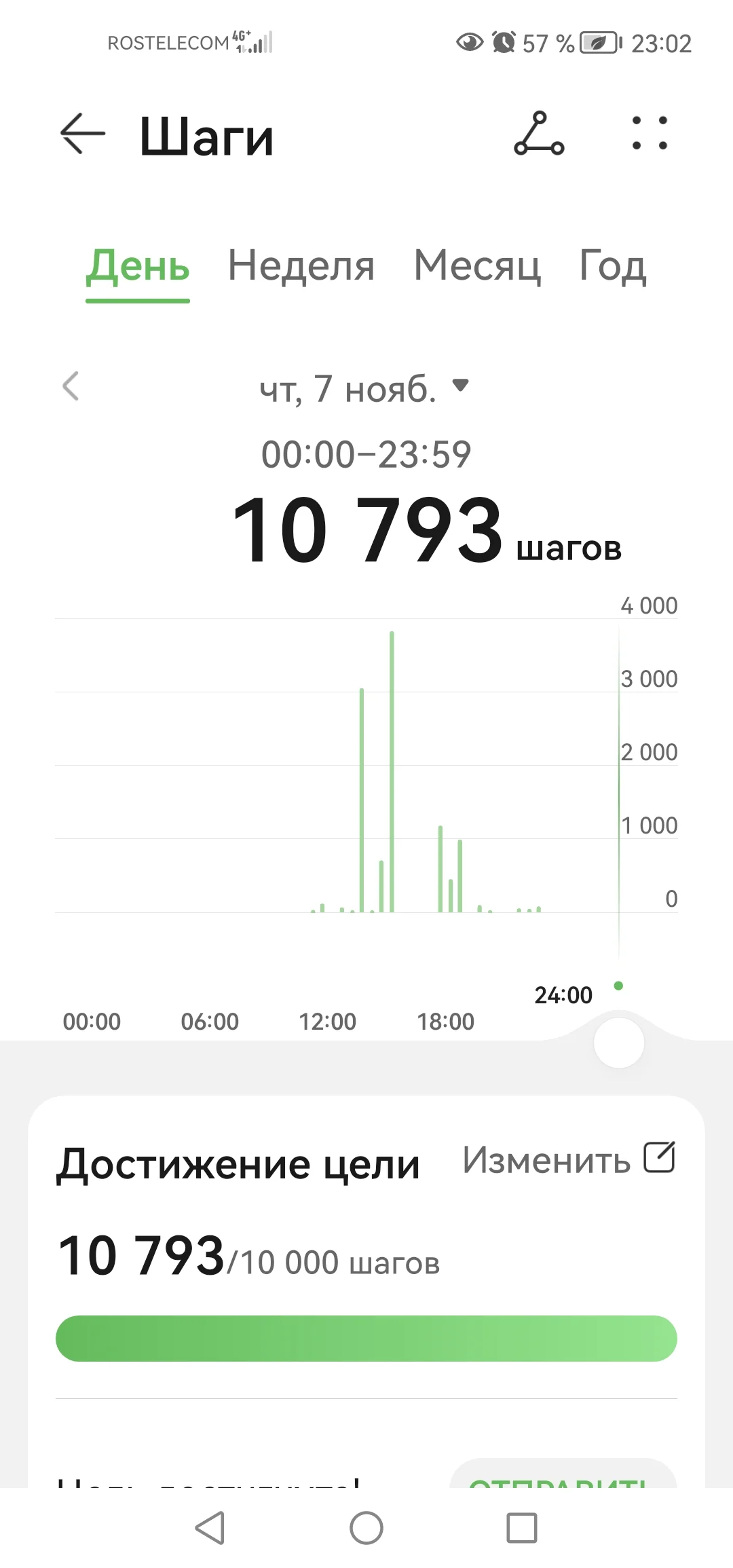The image size is (733, 1568).
Task: Open the more options four-dot menu
Action: point(650,133)
